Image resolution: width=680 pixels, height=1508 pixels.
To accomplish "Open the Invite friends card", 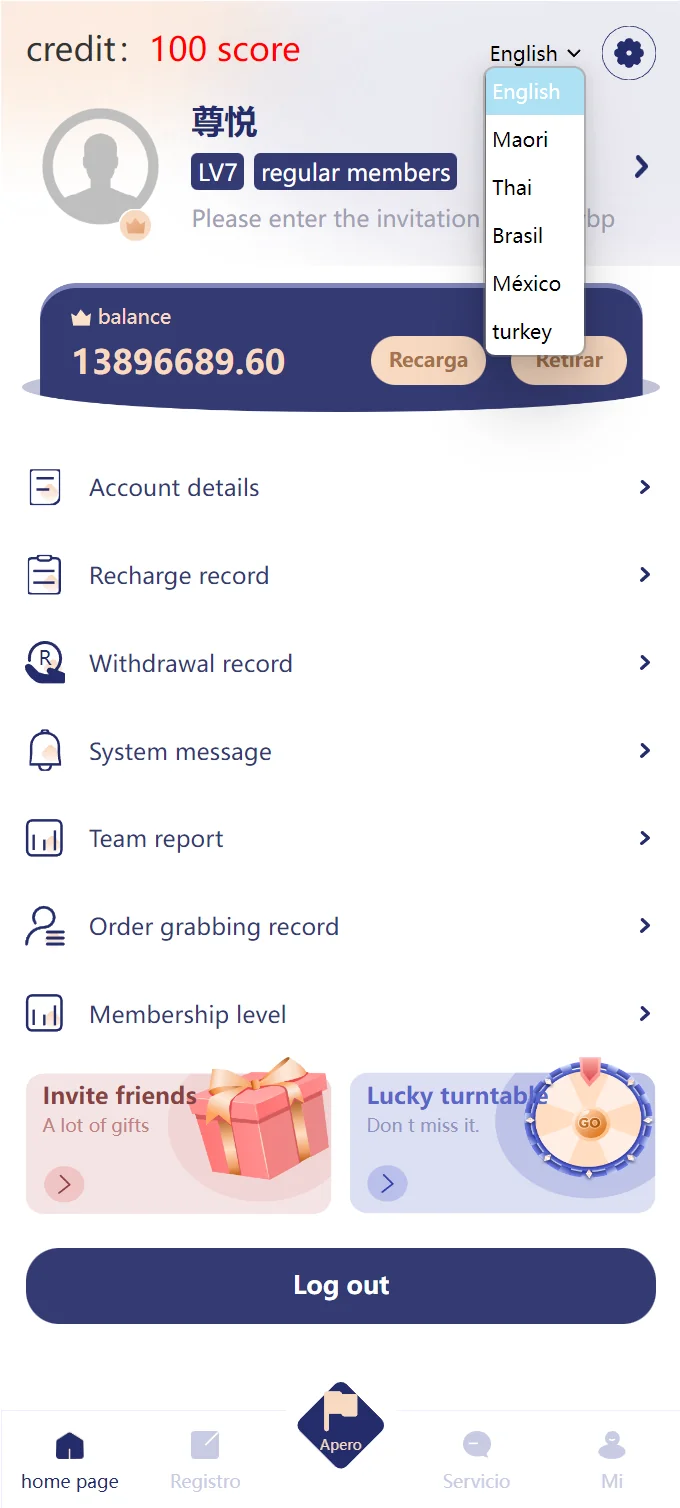I will (178, 1143).
